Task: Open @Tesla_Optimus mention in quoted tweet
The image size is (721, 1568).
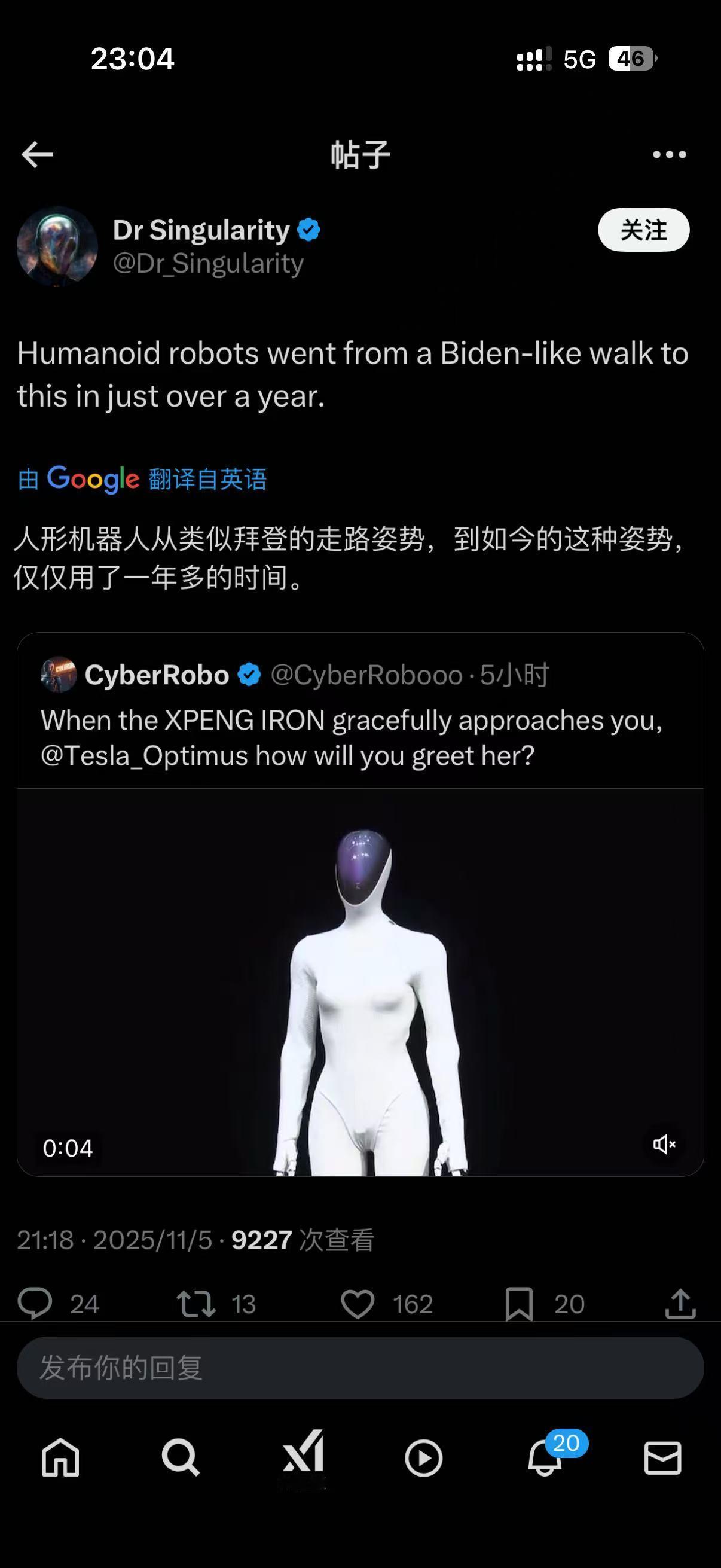Action: (x=144, y=755)
